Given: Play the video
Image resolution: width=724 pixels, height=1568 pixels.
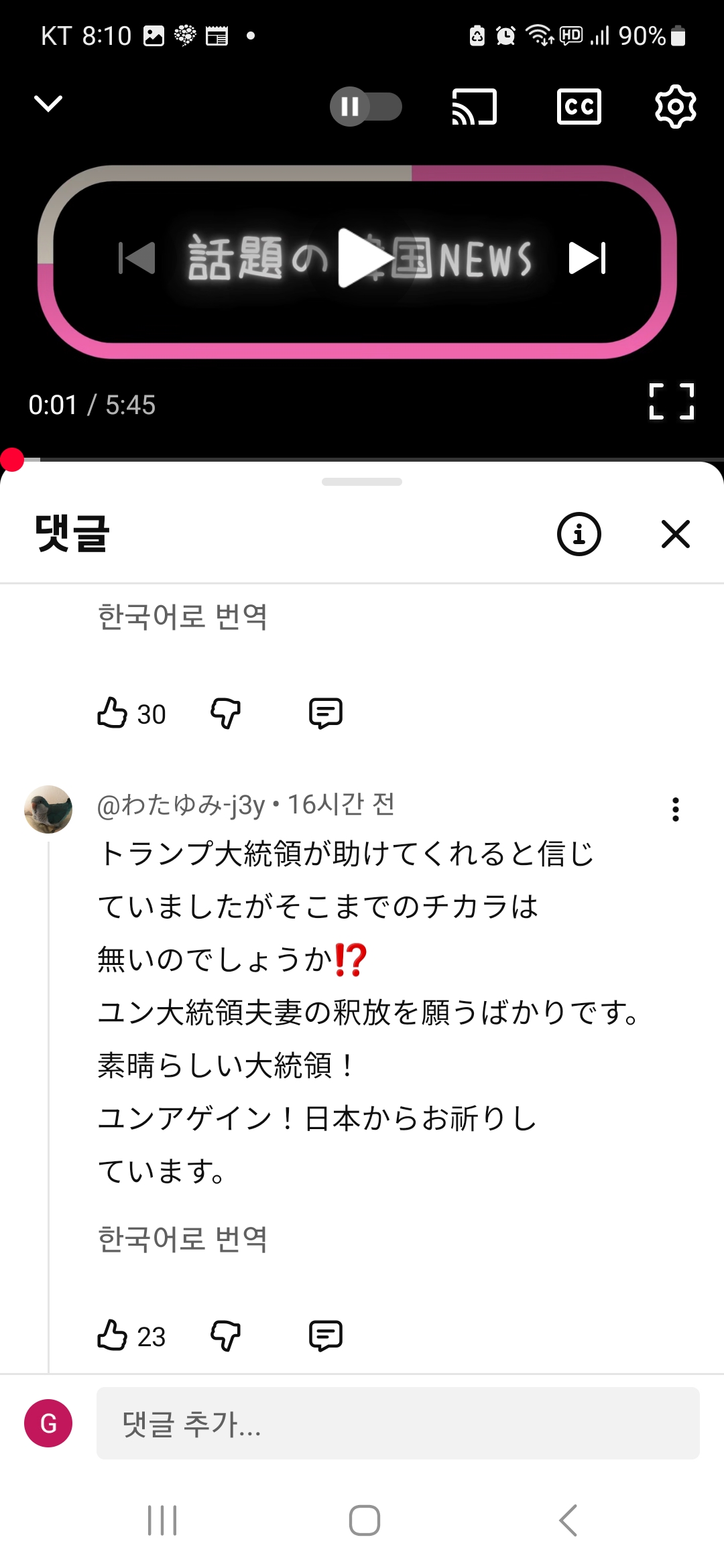Looking at the screenshot, I should [x=363, y=258].
